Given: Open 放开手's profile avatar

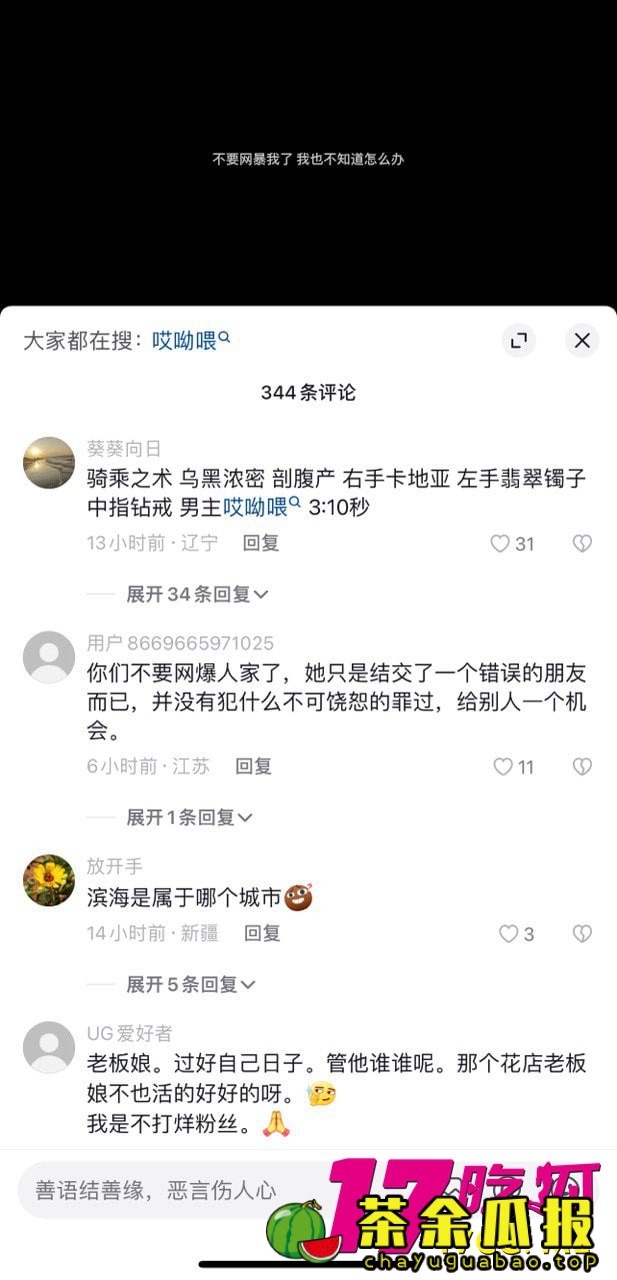Looking at the screenshot, I should click(49, 880).
